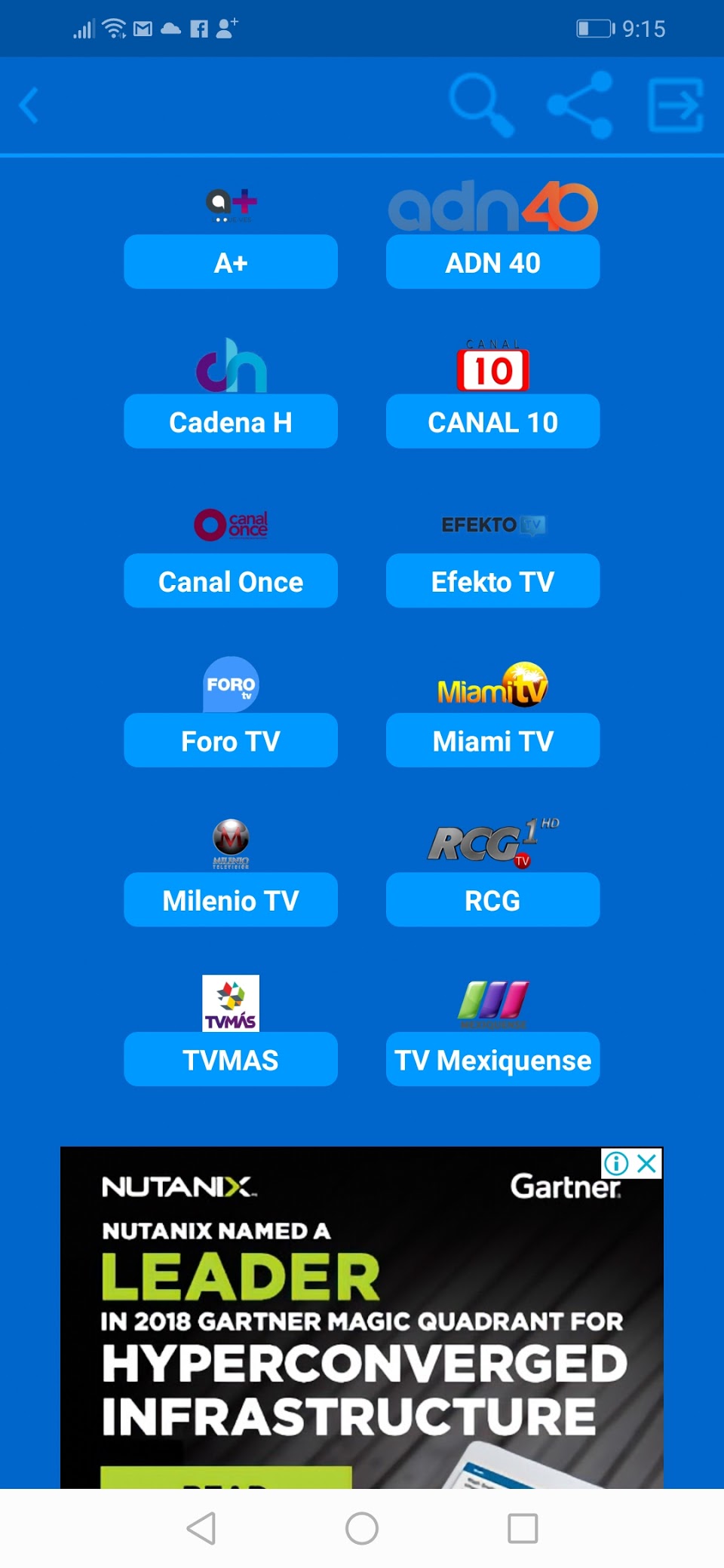
Task: Watch TVMAS channel
Action: click(231, 1059)
